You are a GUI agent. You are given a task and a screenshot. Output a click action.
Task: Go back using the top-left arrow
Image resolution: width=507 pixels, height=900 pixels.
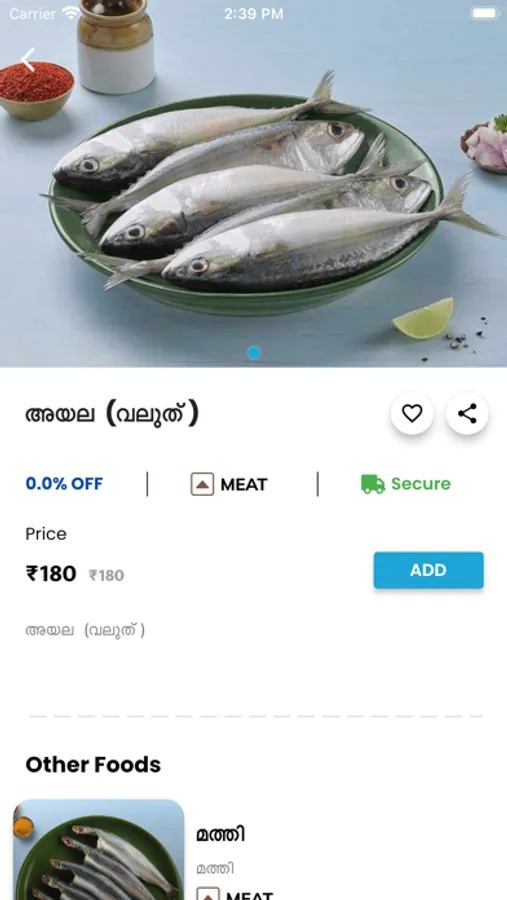[28, 60]
